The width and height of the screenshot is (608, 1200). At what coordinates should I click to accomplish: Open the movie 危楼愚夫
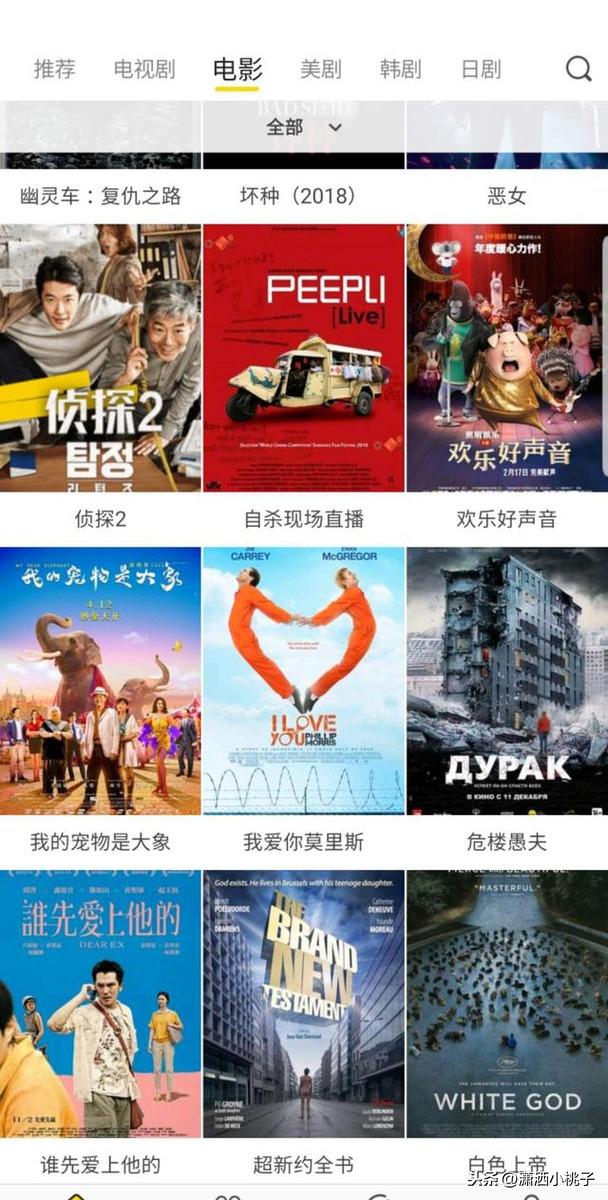pyautogui.click(x=507, y=681)
